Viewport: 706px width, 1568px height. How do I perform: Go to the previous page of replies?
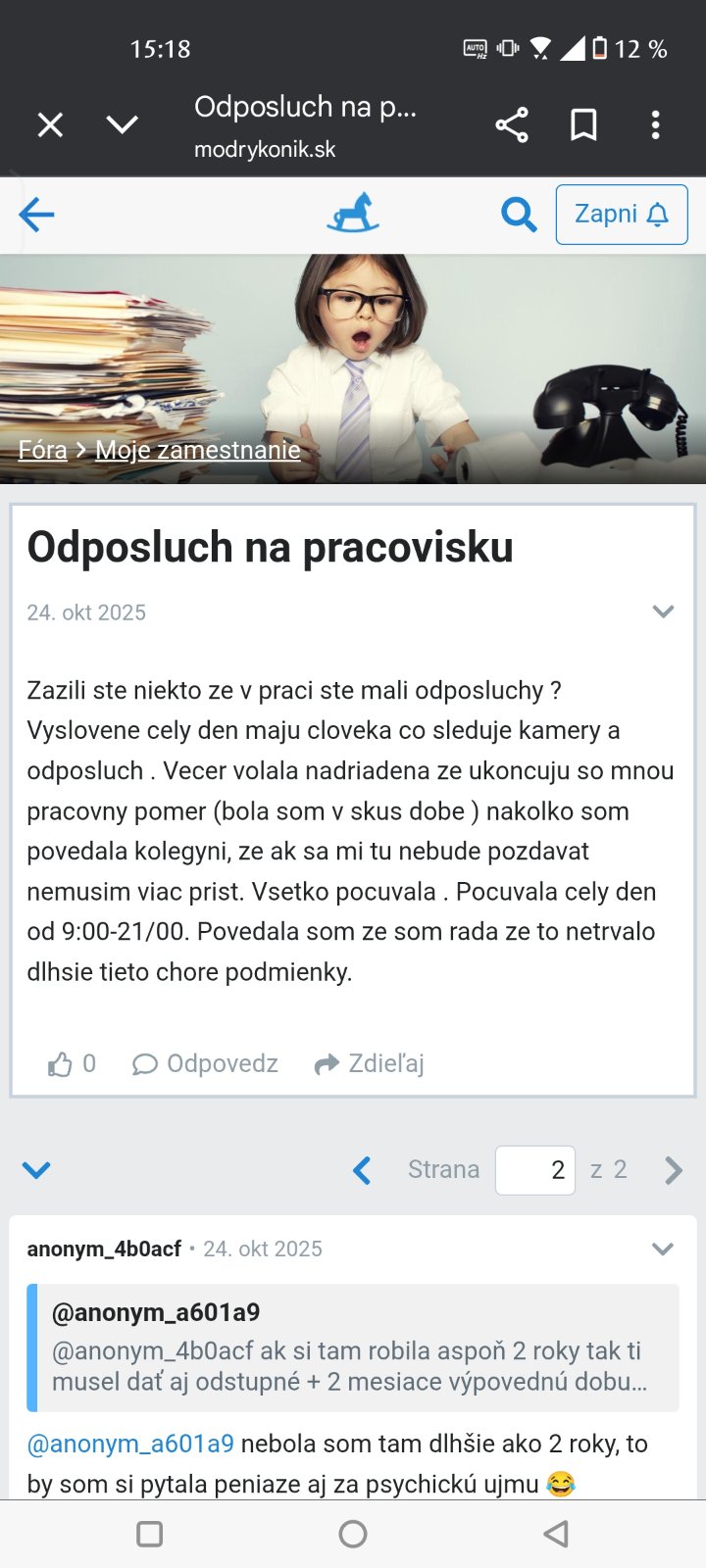click(362, 1170)
